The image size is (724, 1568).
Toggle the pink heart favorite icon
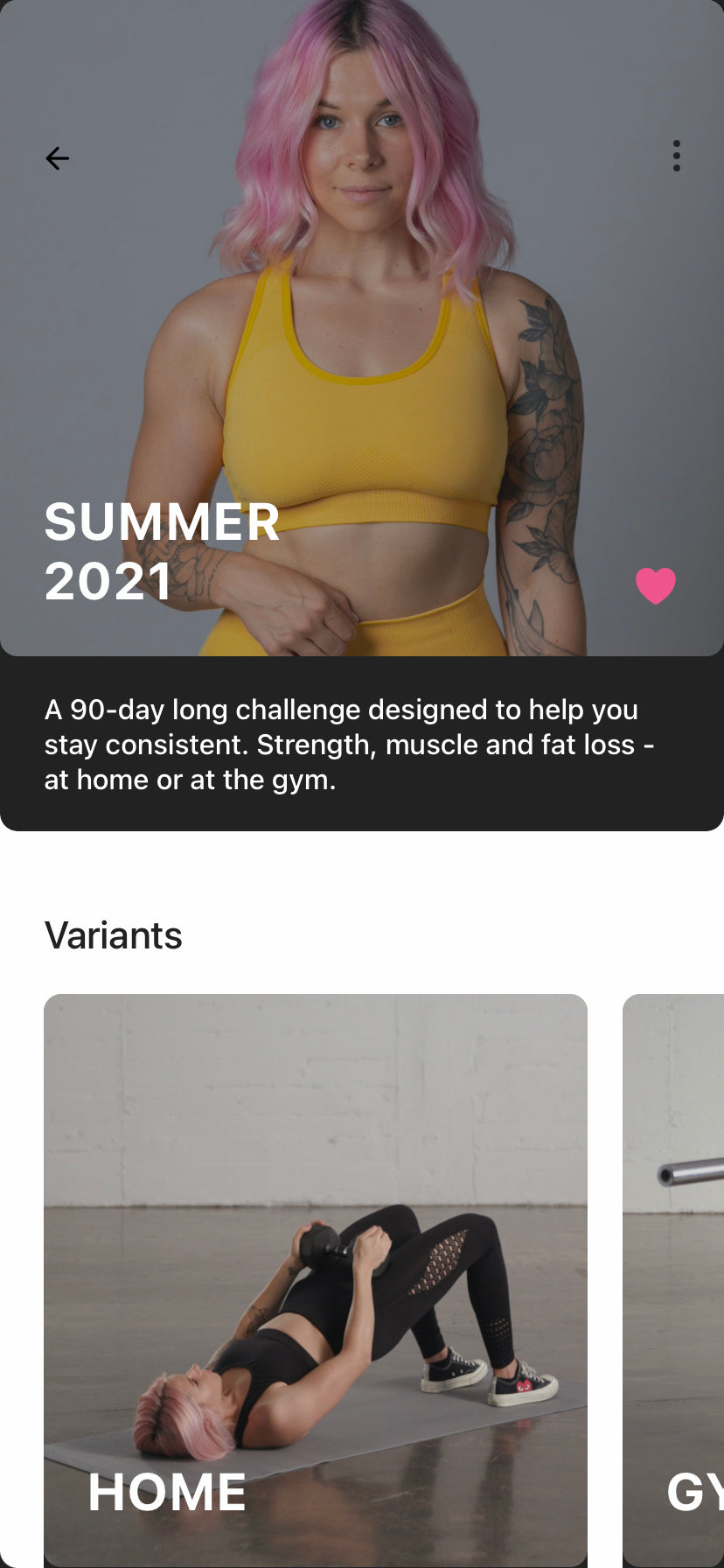656,585
